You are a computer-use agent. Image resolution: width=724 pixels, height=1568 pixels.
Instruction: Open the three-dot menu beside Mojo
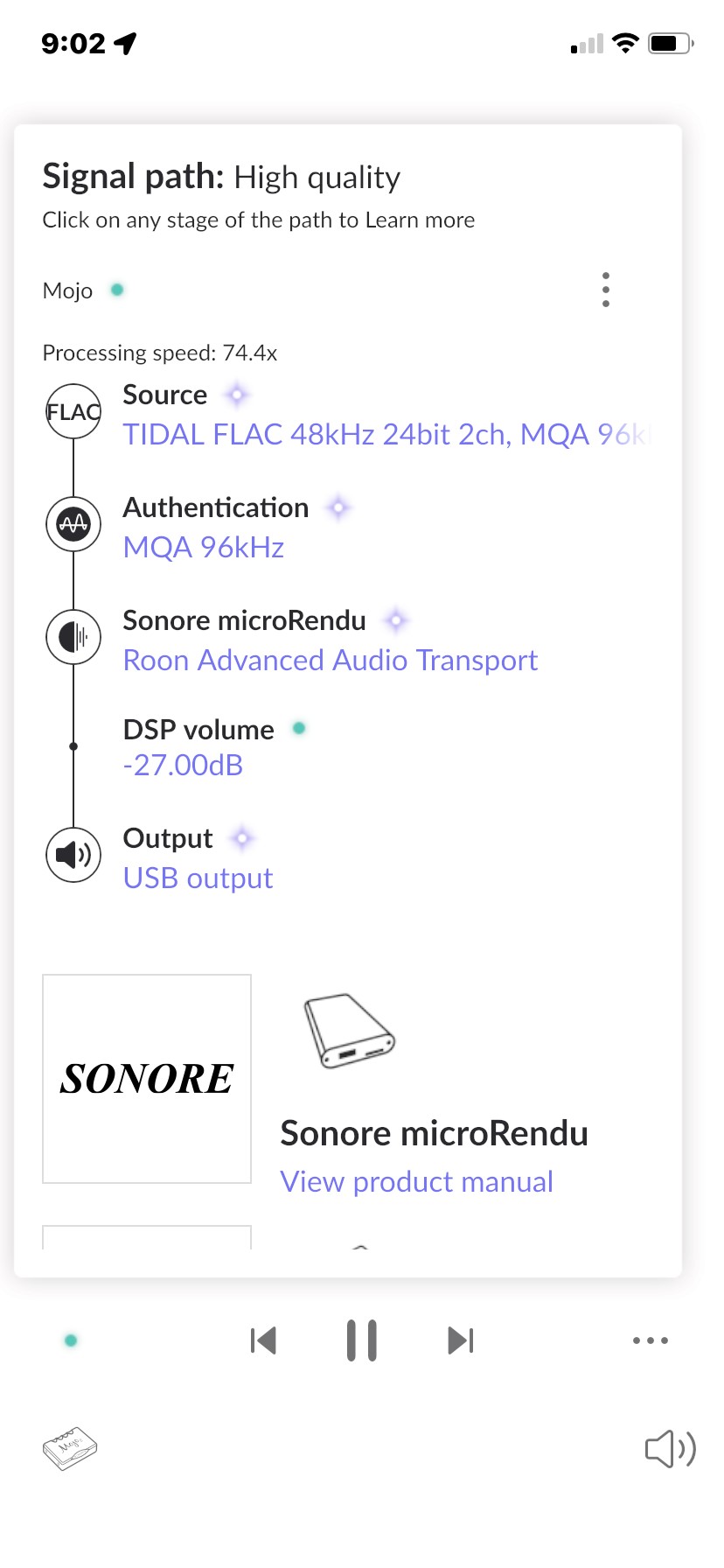click(x=605, y=290)
